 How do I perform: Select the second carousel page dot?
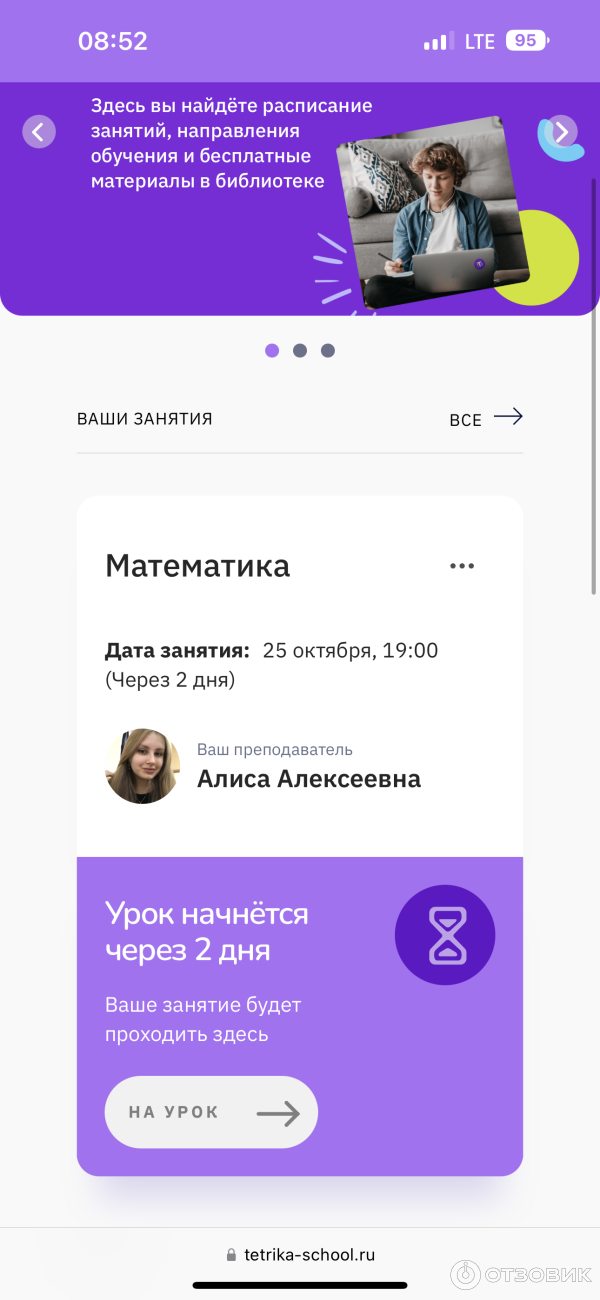[x=300, y=351]
